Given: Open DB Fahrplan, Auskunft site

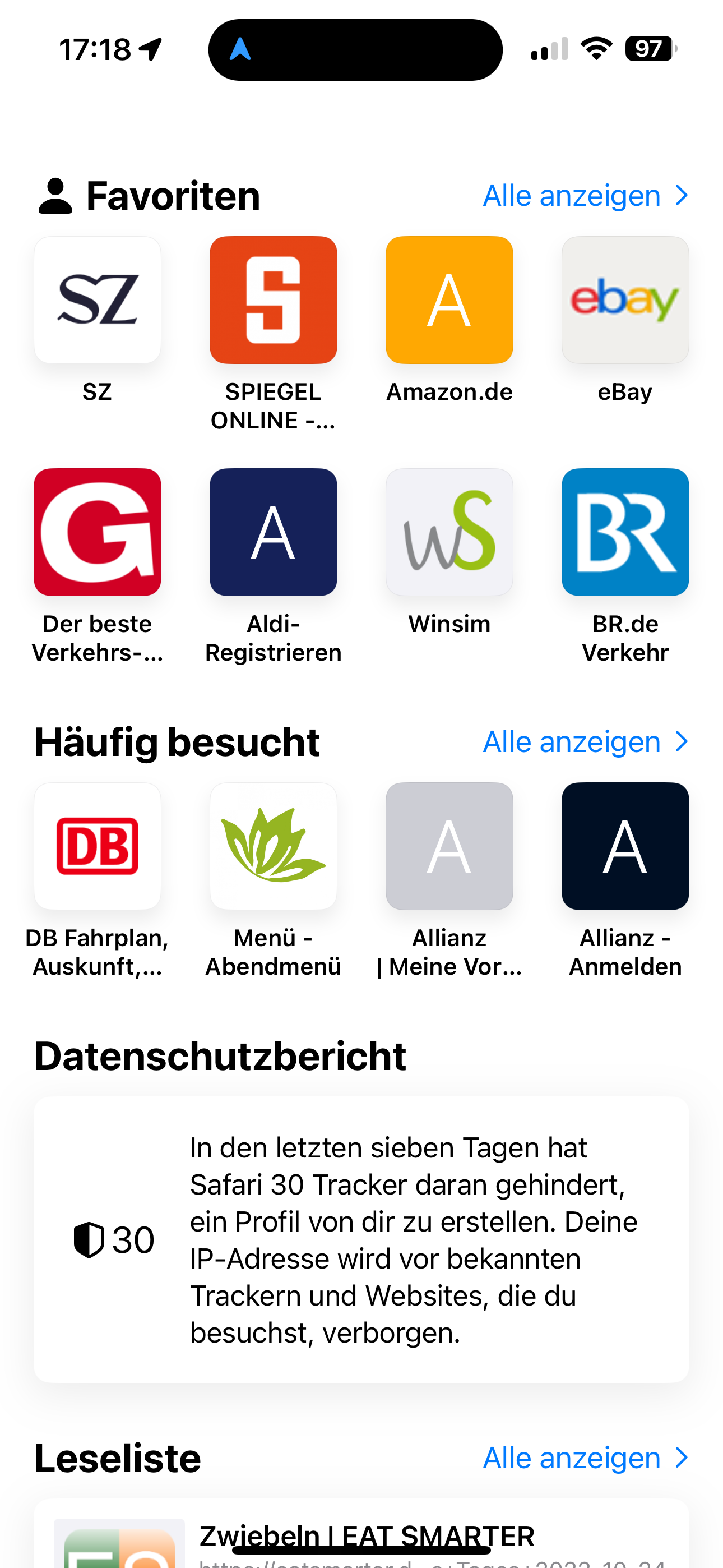Looking at the screenshot, I should (98, 846).
